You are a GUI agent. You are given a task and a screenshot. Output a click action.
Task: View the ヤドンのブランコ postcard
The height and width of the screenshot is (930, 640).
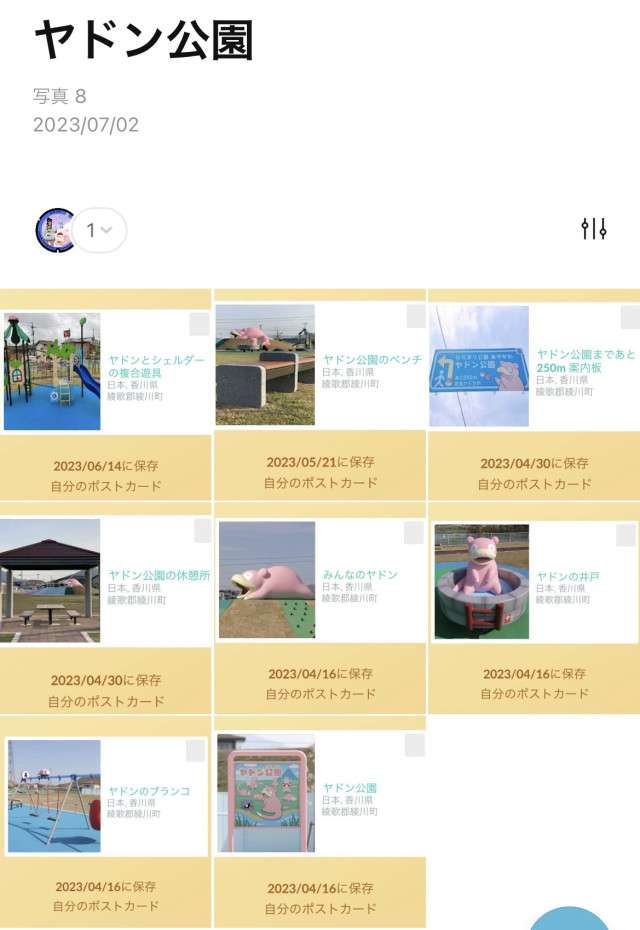(x=53, y=797)
